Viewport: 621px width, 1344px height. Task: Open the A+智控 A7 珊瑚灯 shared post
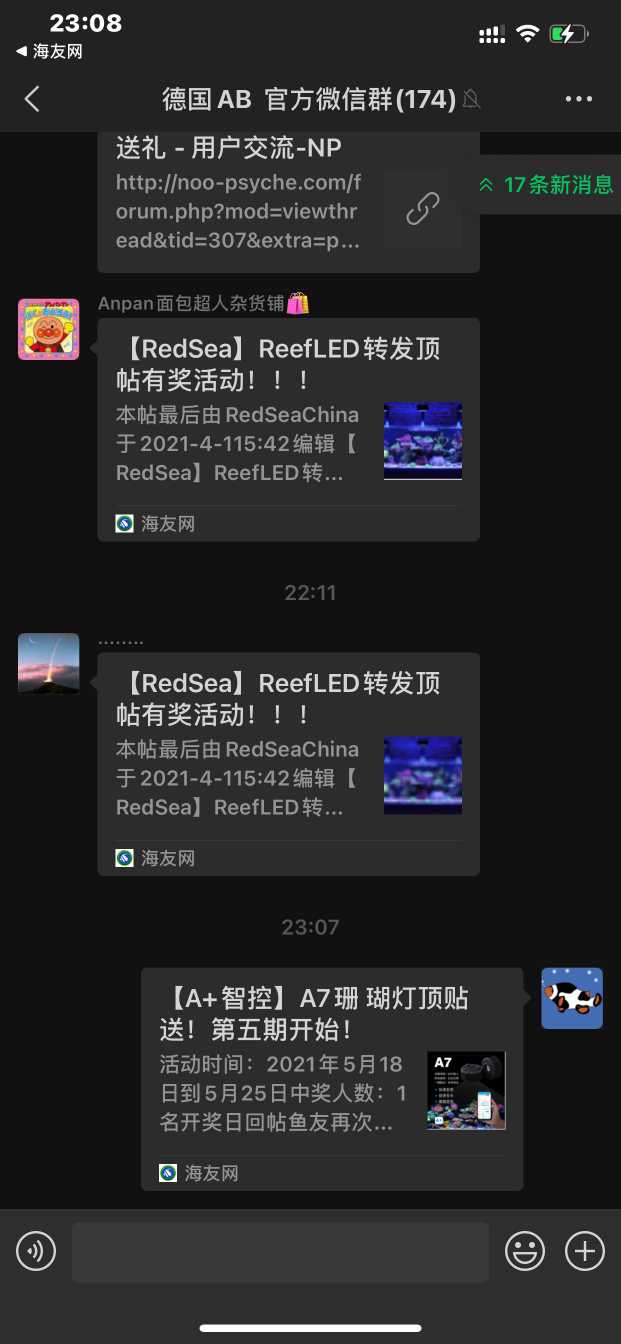click(332, 1078)
